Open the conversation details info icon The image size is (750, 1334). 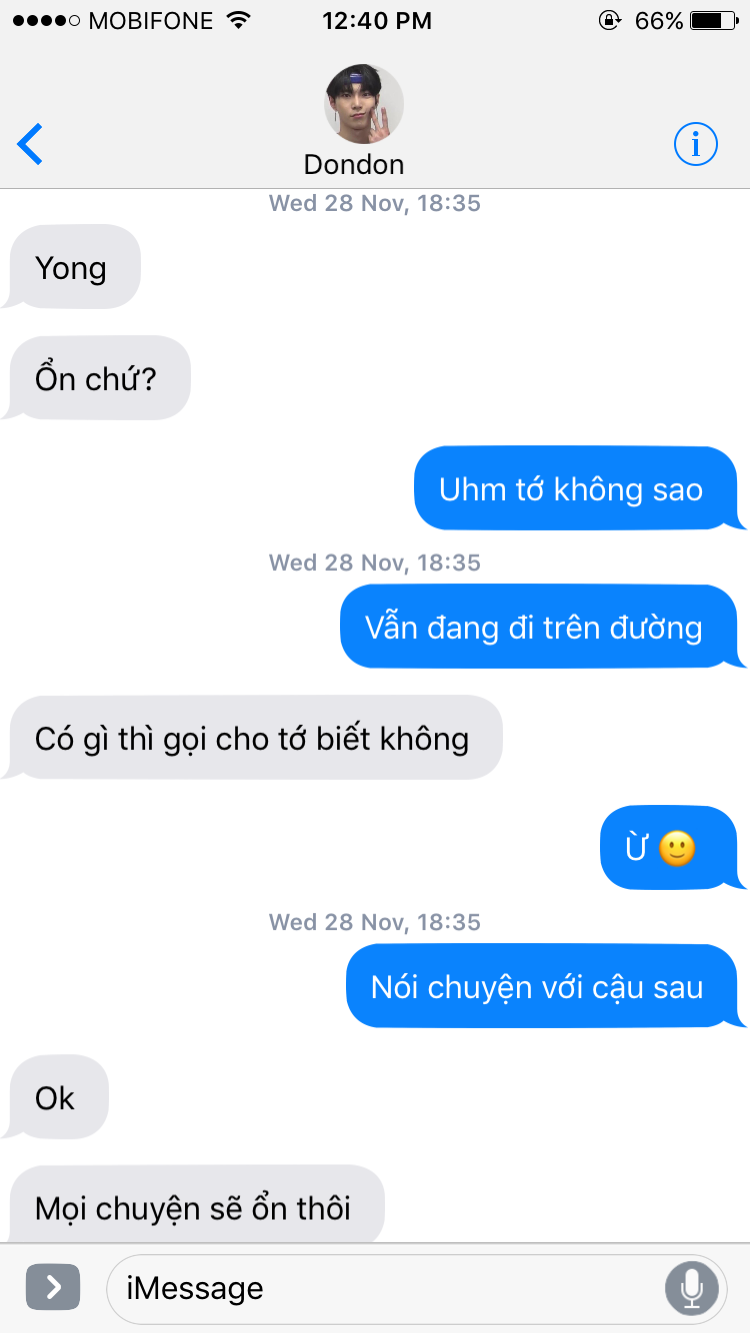pyautogui.click(x=696, y=145)
